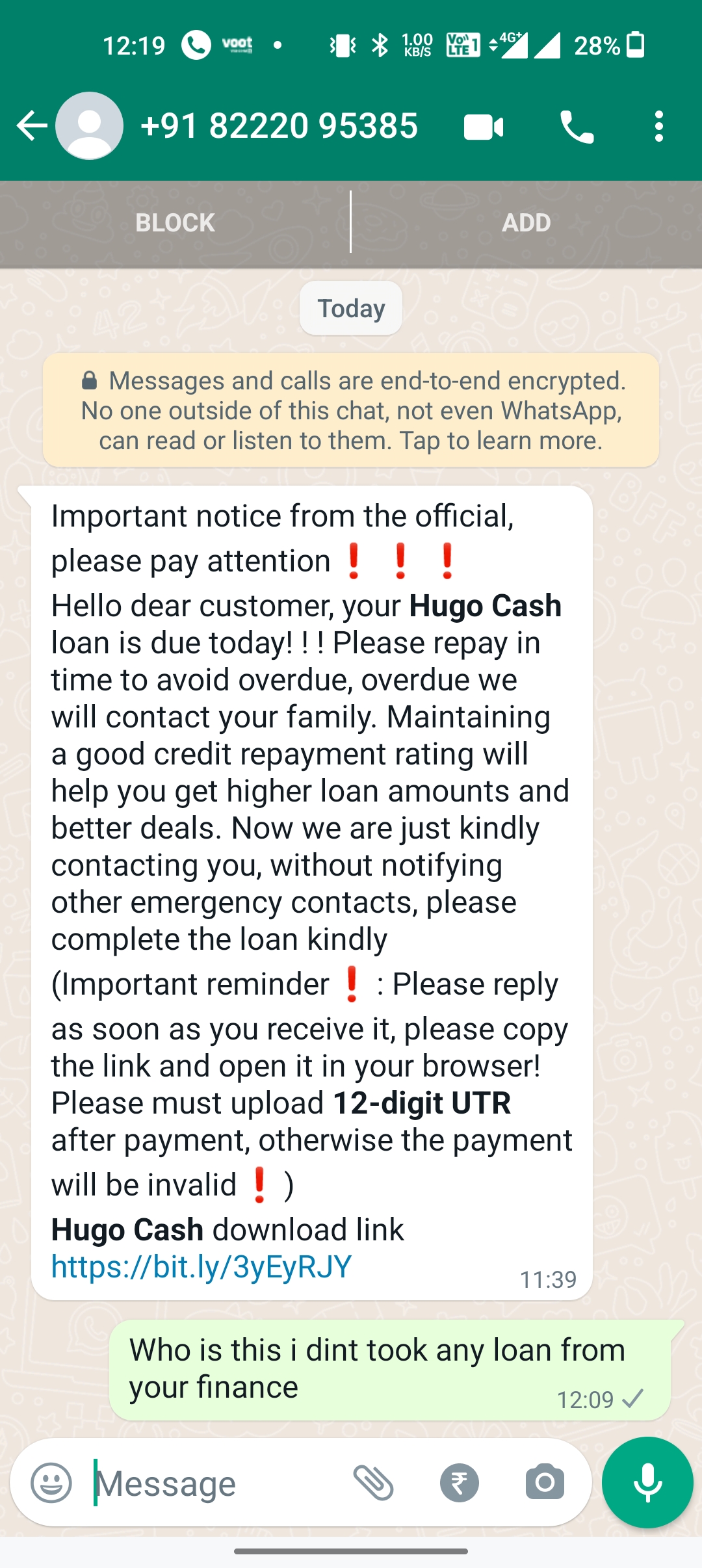Start a voice call
The image size is (702, 1568).
577,127
